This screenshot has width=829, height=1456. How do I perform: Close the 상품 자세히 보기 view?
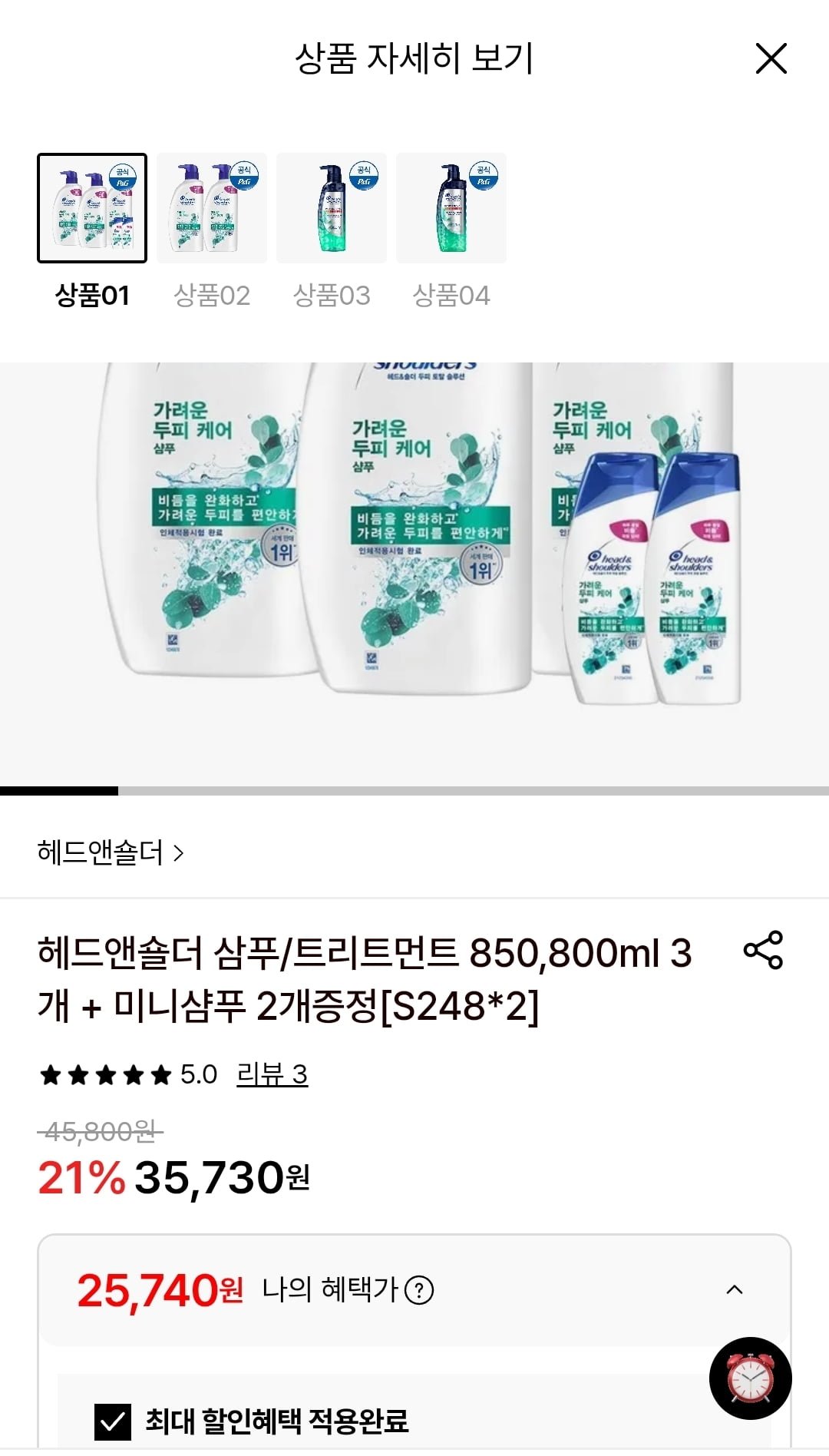point(771,58)
